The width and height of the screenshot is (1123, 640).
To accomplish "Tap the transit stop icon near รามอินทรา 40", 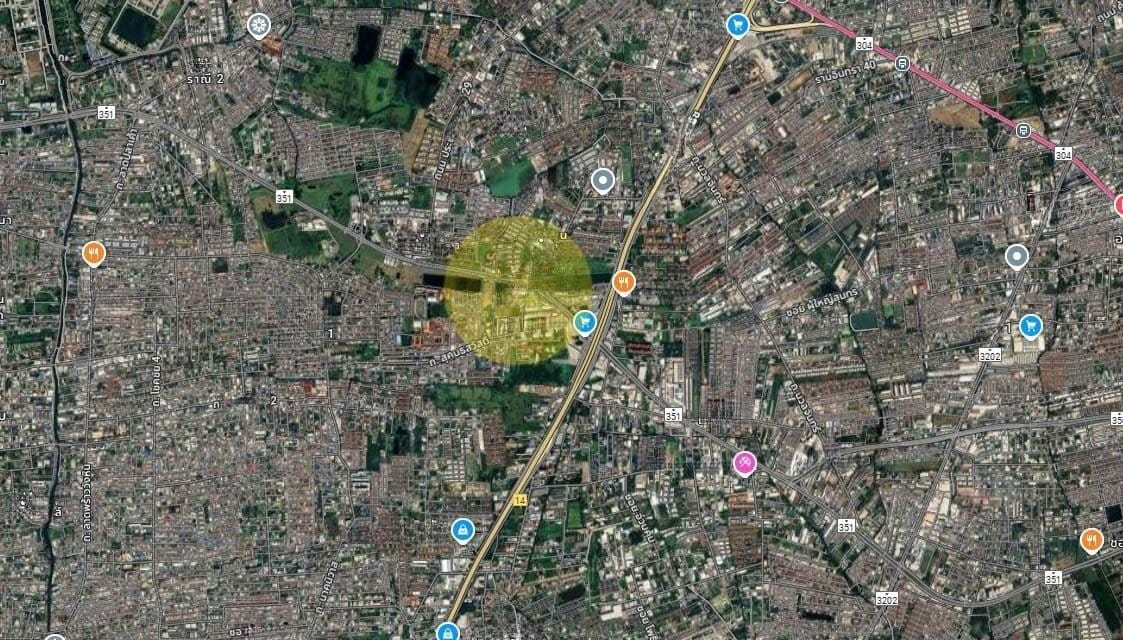I will (903, 63).
